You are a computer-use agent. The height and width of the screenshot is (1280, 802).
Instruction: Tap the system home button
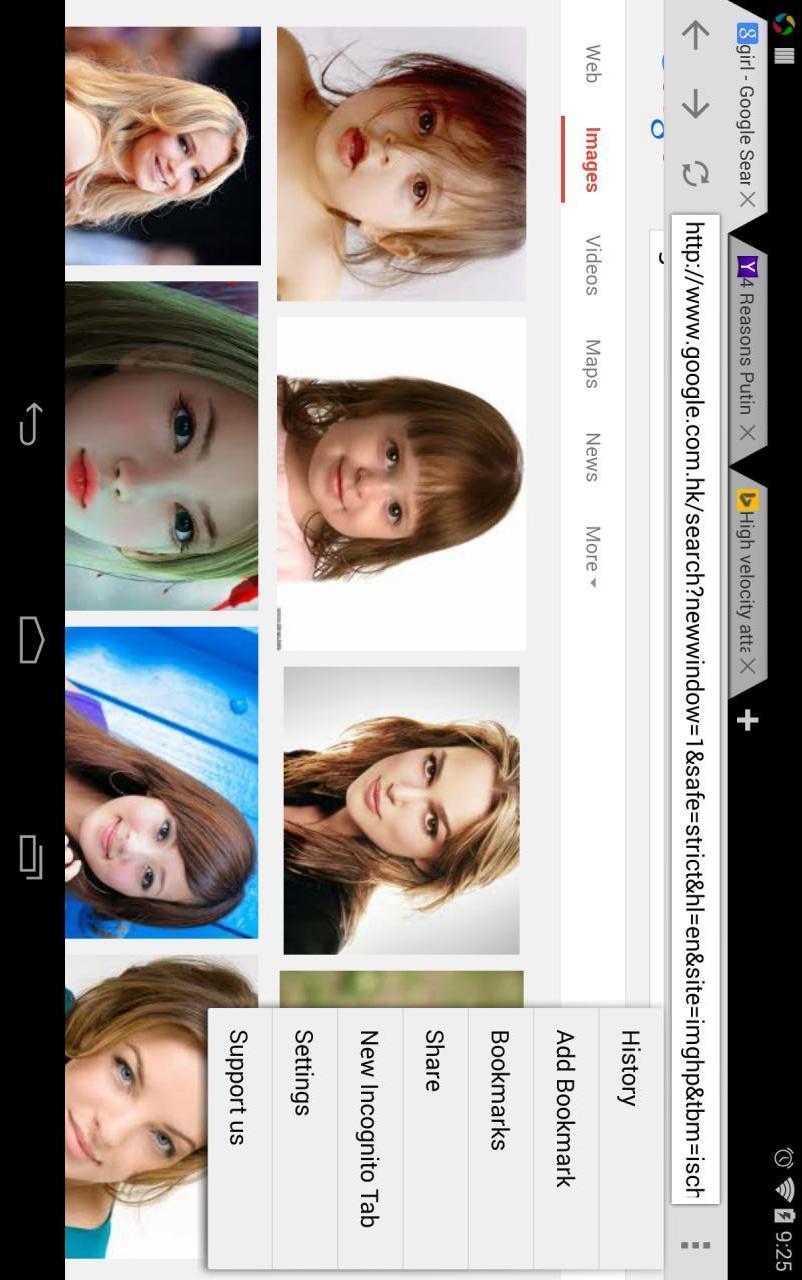coord(32,640)
